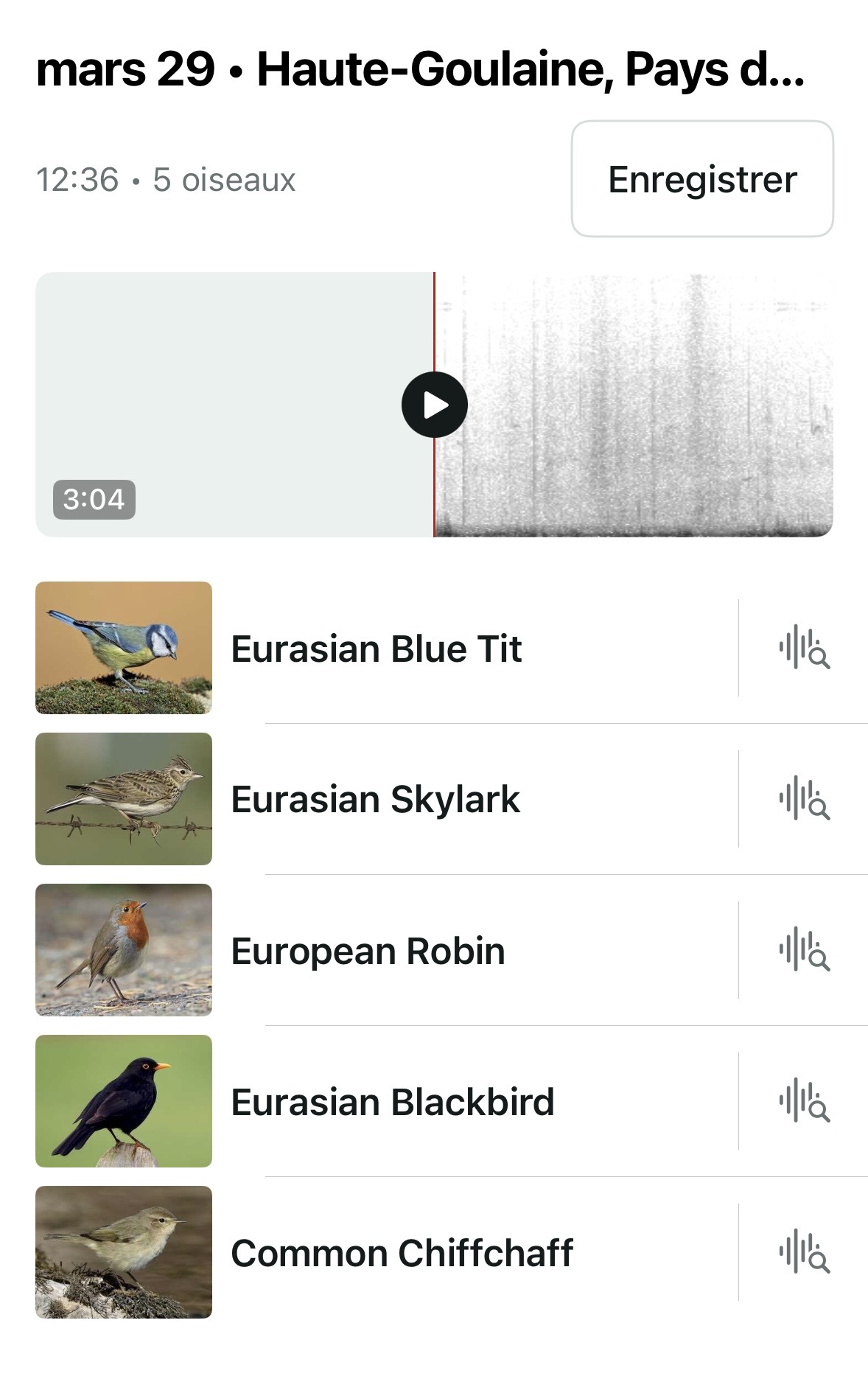Tap the Enregistrer button
The width and height of the screenshot is (868, 1379).
(702, 179)
